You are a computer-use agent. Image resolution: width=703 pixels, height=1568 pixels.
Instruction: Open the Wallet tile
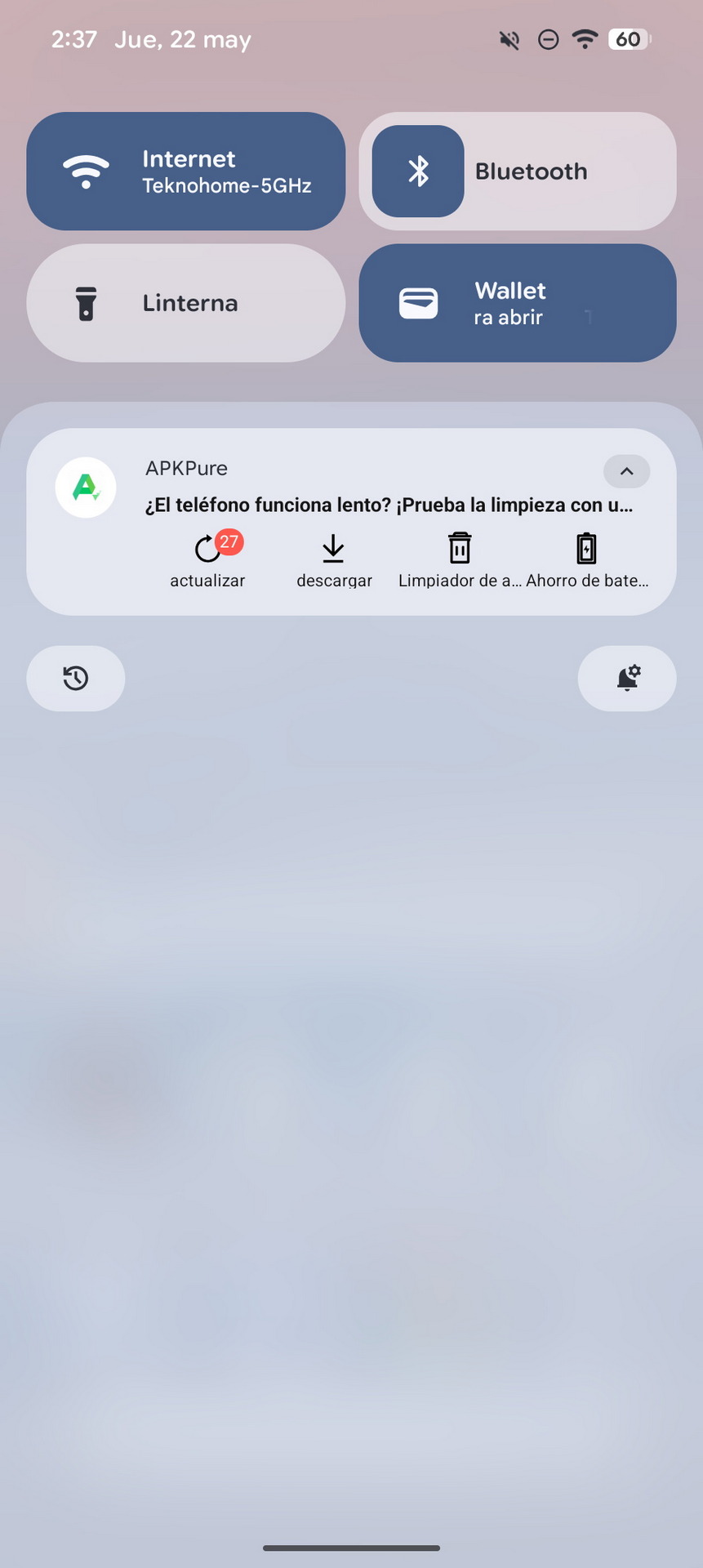tap(518, 303)
